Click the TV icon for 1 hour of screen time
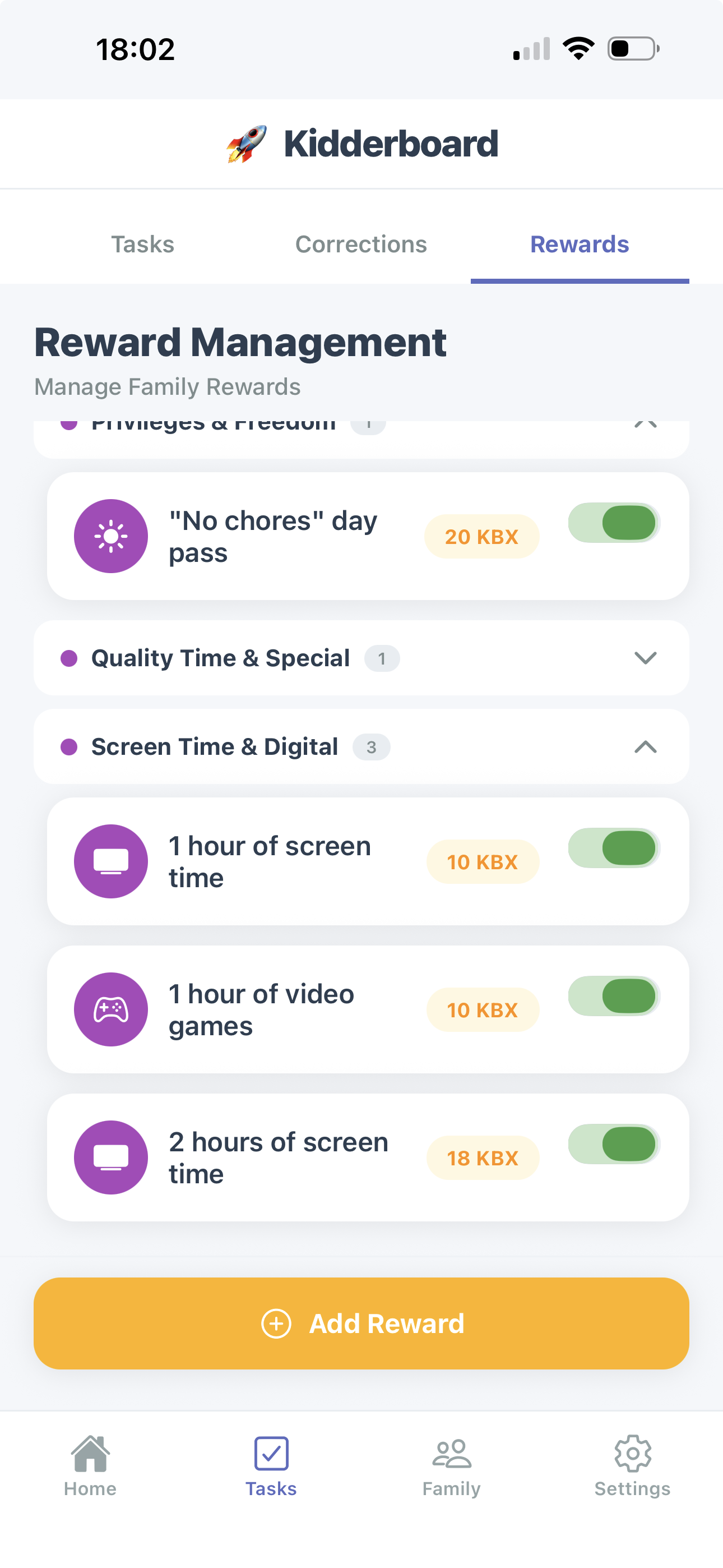The image size is (723, 1568). coord(111,861)
